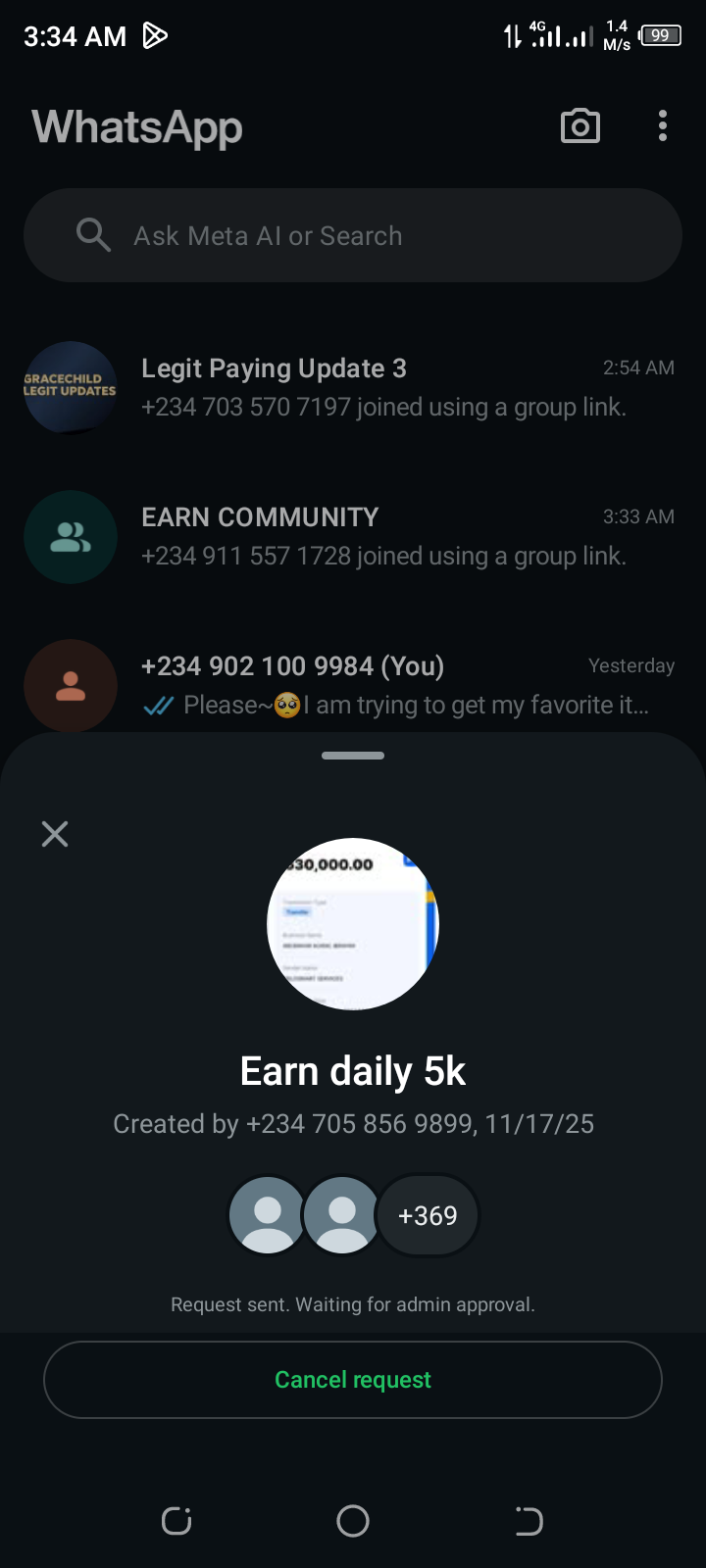Navigate back with the system back button

[x=529, y=1521]
